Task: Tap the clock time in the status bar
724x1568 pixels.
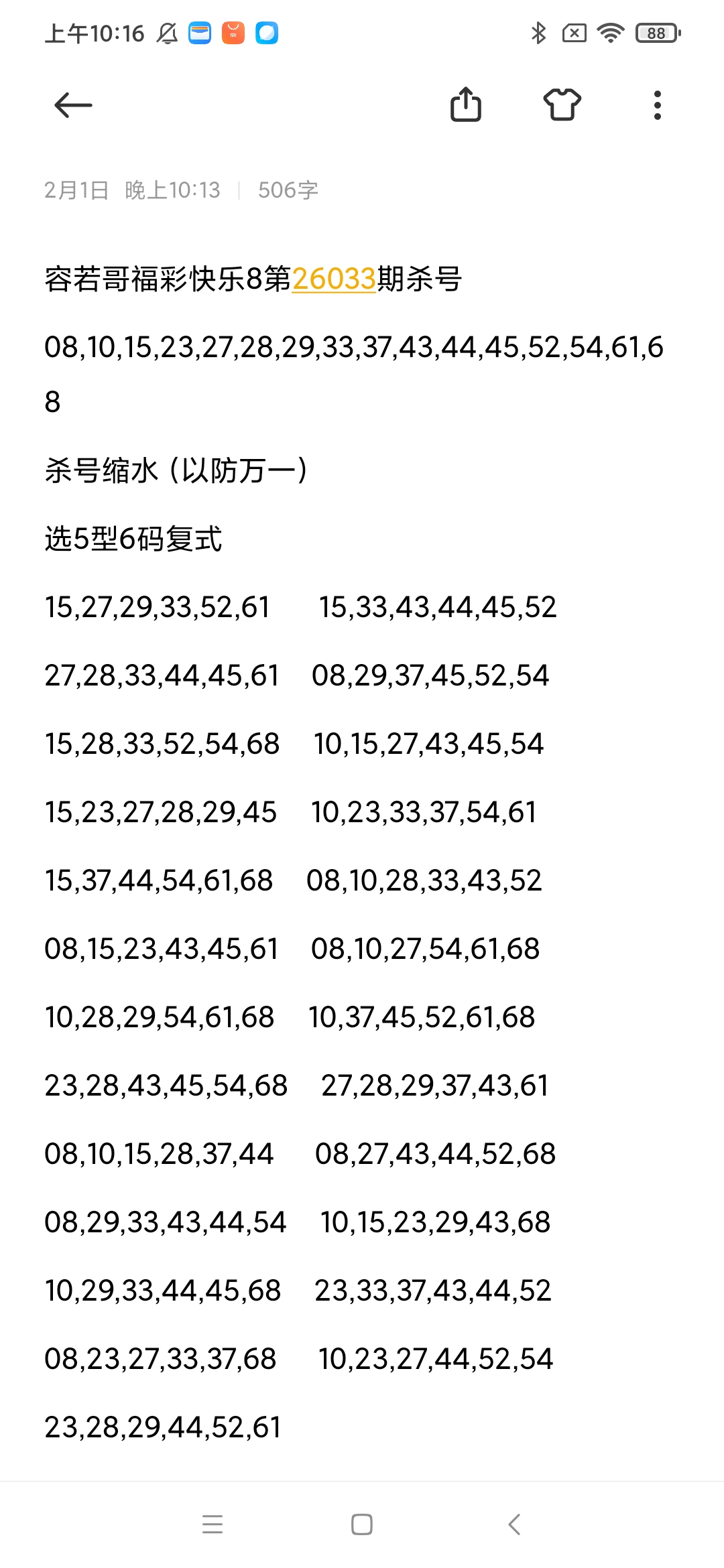Action: [94, 32]
